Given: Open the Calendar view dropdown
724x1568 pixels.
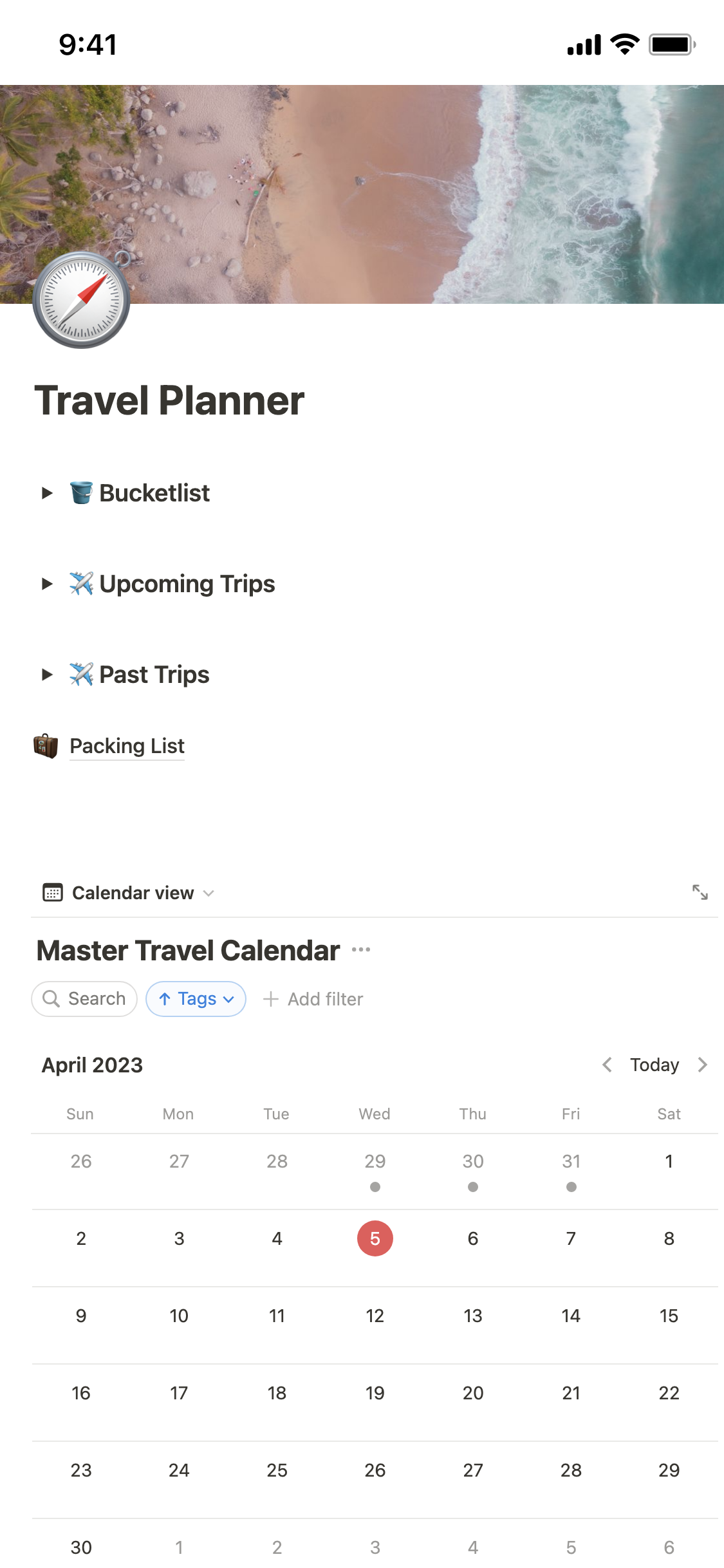Looking at the screenshot, I should pyautogui.click(x=129, y=893).
